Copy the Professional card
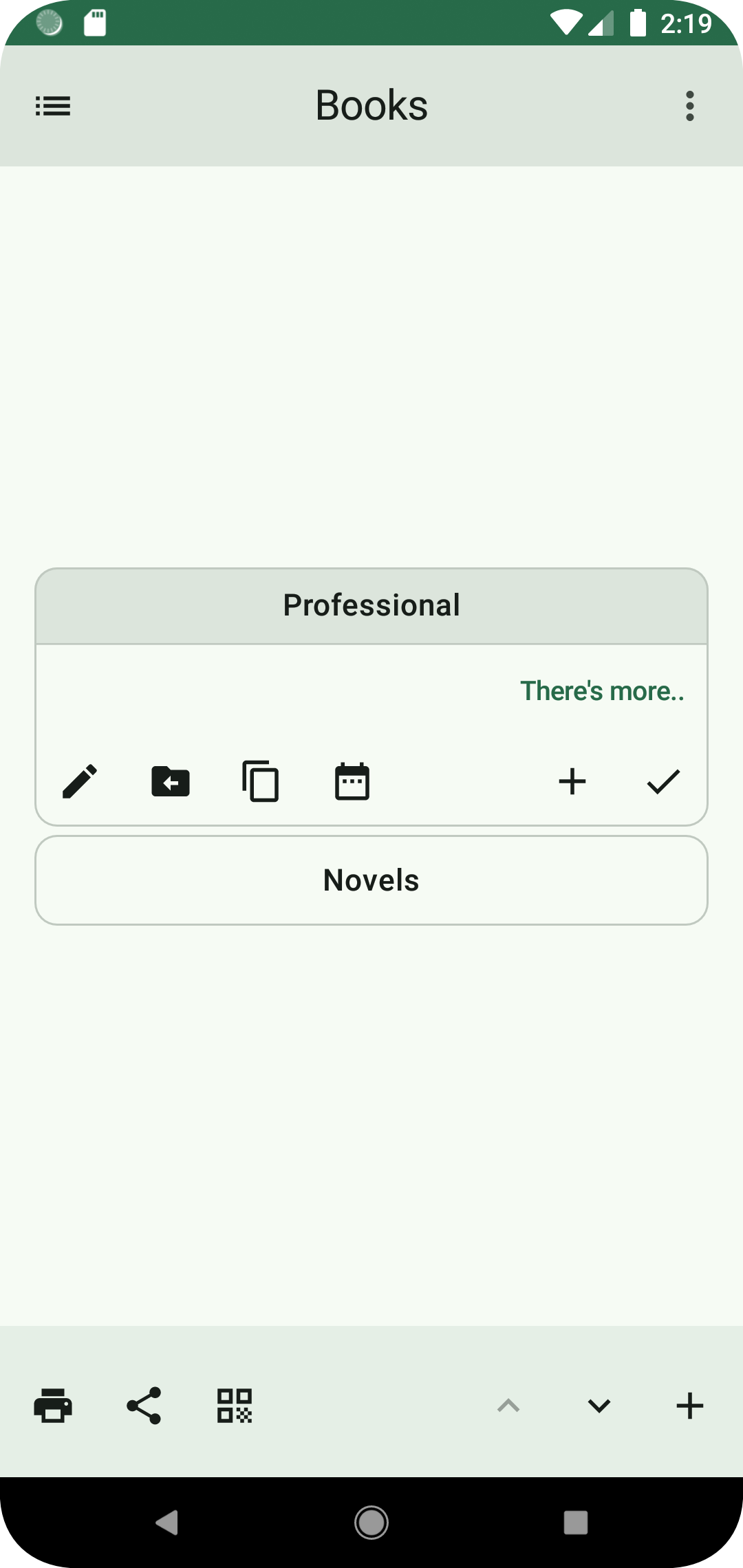This screenshot has width=743, height=1568. [x=261, y=781]
